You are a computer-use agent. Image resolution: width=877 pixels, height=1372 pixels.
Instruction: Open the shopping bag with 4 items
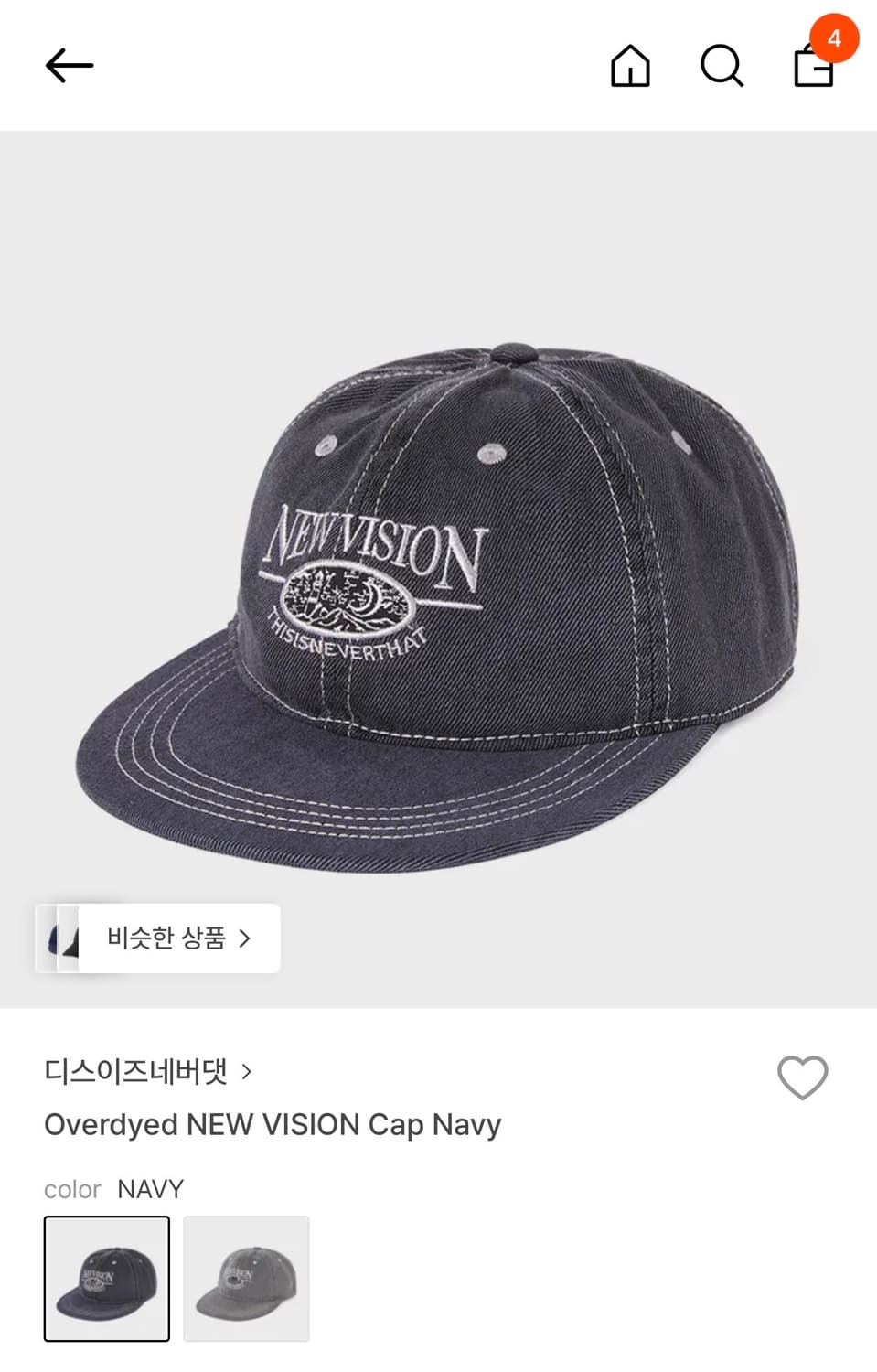click(x=812, y=66)
